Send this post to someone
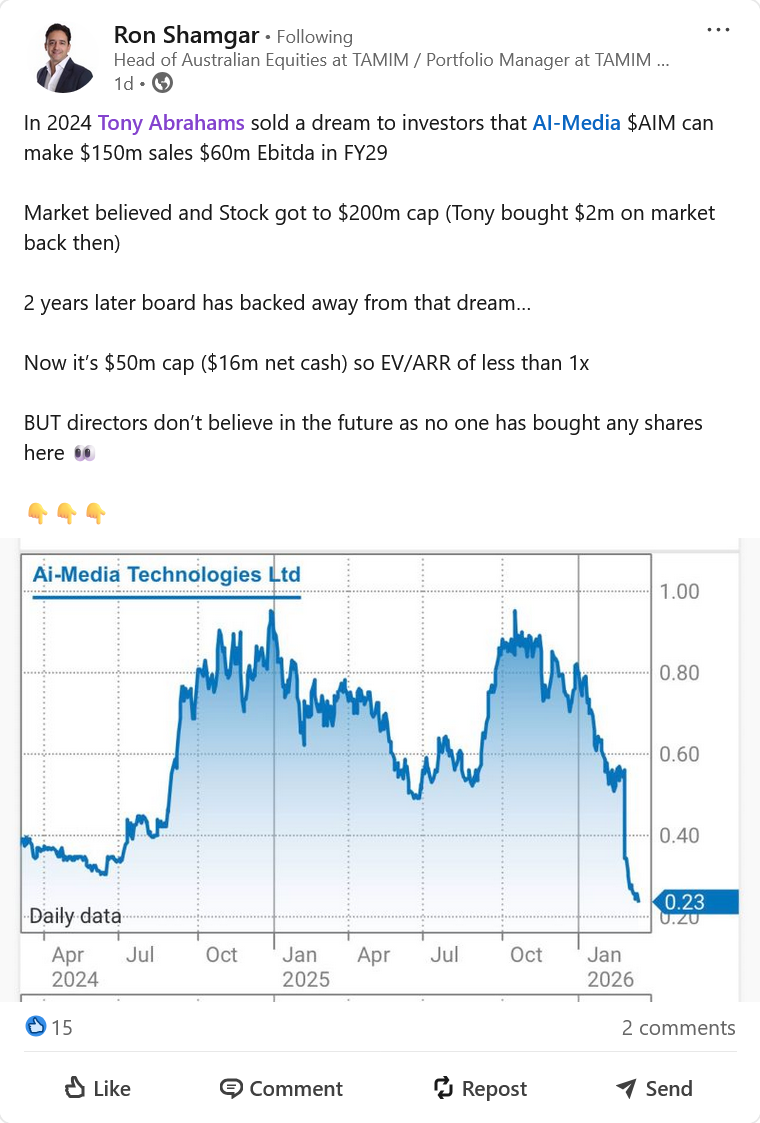Screen dimensions: 760x1123 click(654, 1088)
